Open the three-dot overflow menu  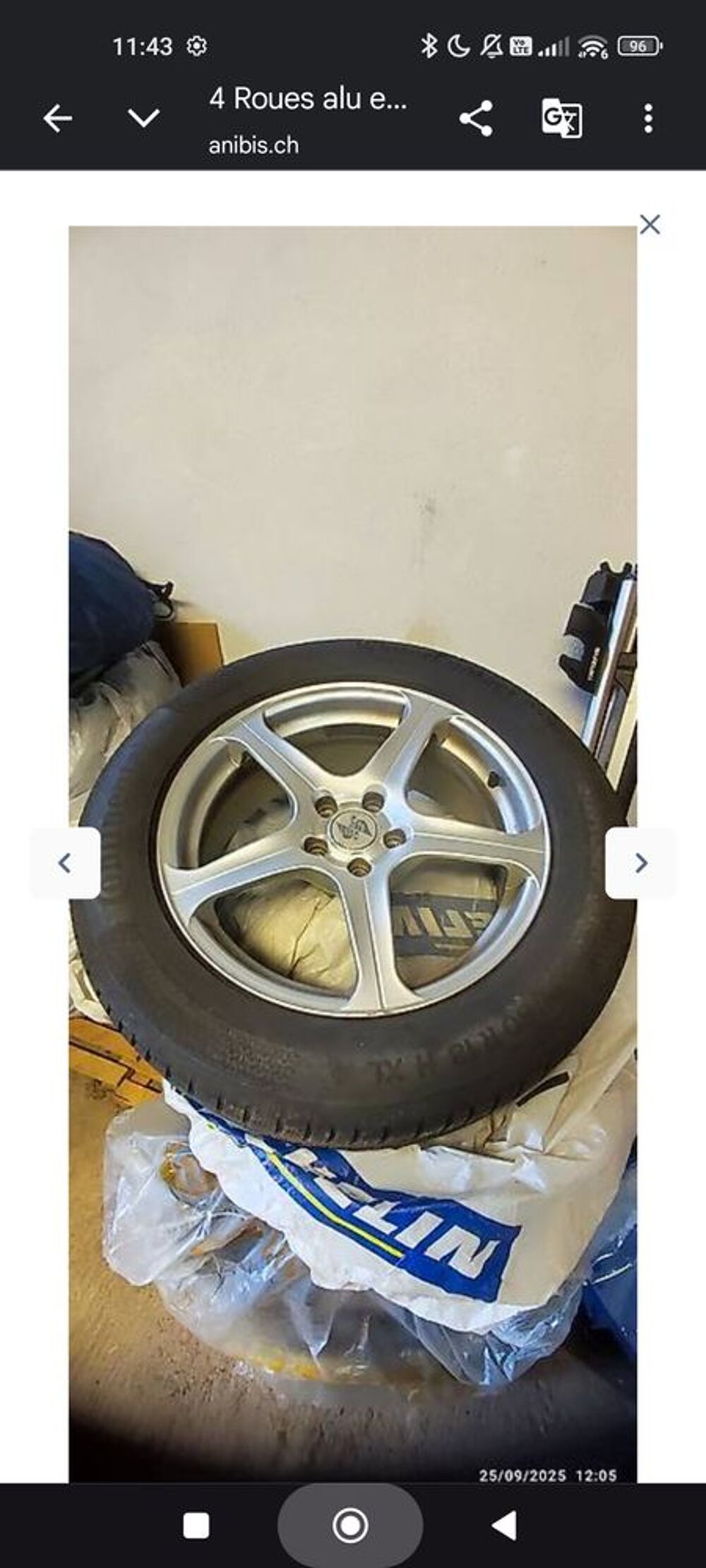(x=648, y=119)
